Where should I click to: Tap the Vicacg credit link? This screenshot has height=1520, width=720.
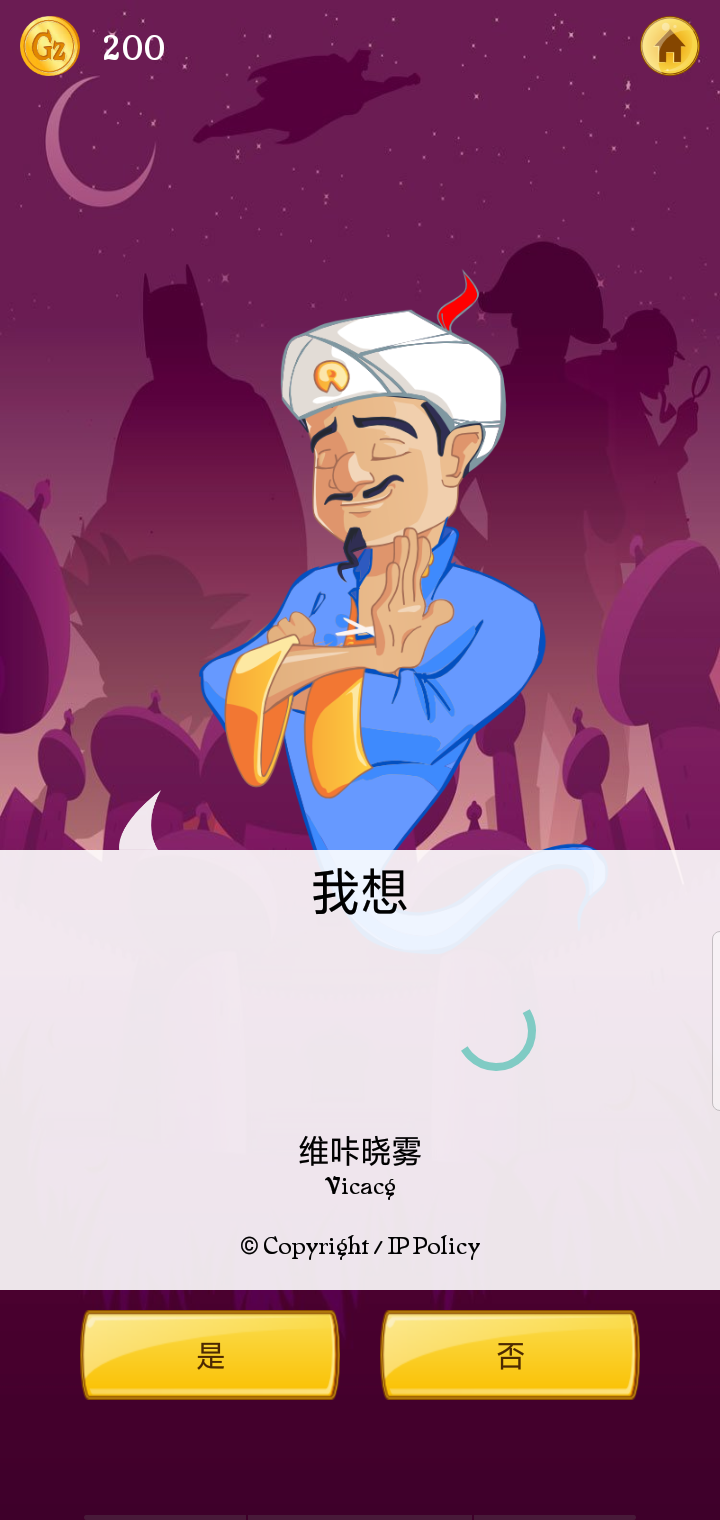[x=360, y=1188]
